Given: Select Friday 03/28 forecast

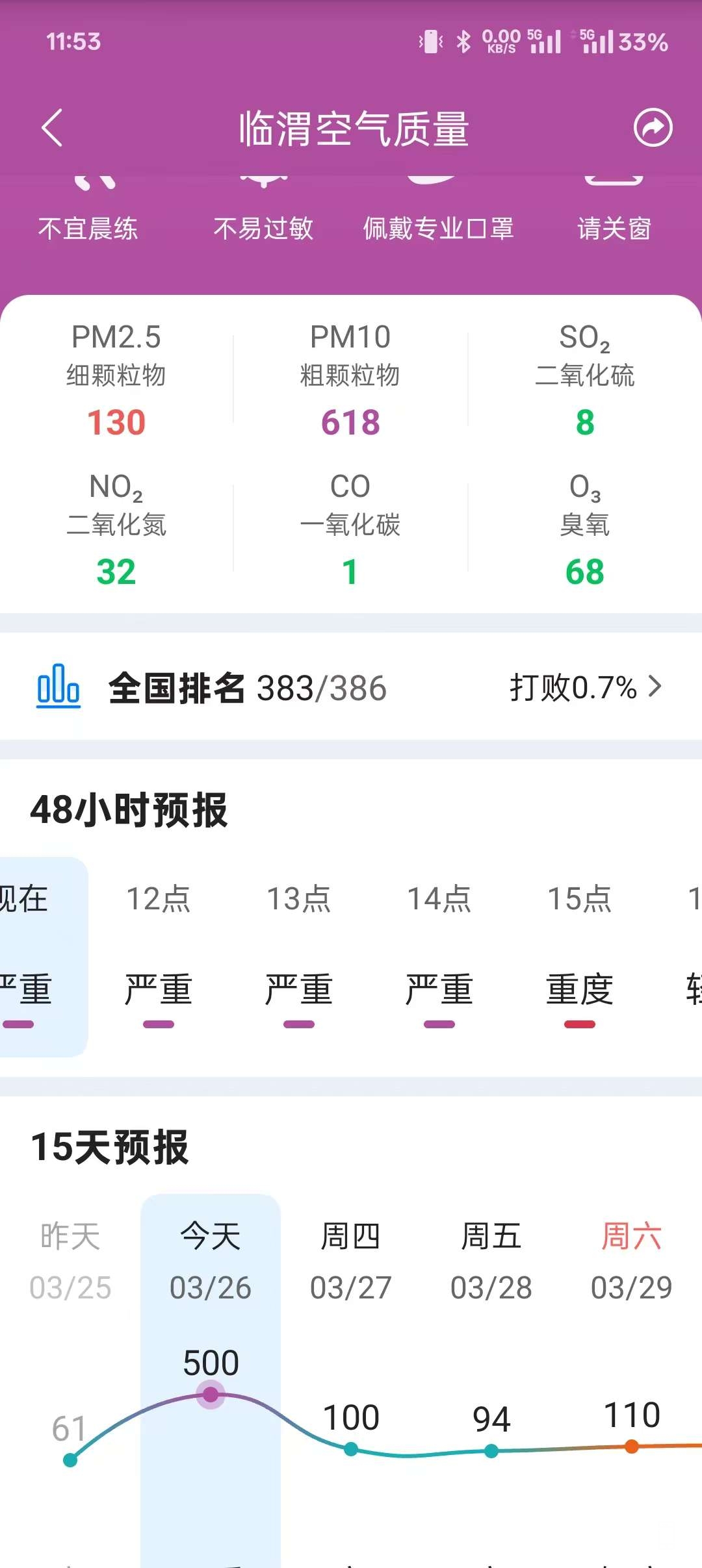Looking at the screenshot, I should click(491, 1261).
